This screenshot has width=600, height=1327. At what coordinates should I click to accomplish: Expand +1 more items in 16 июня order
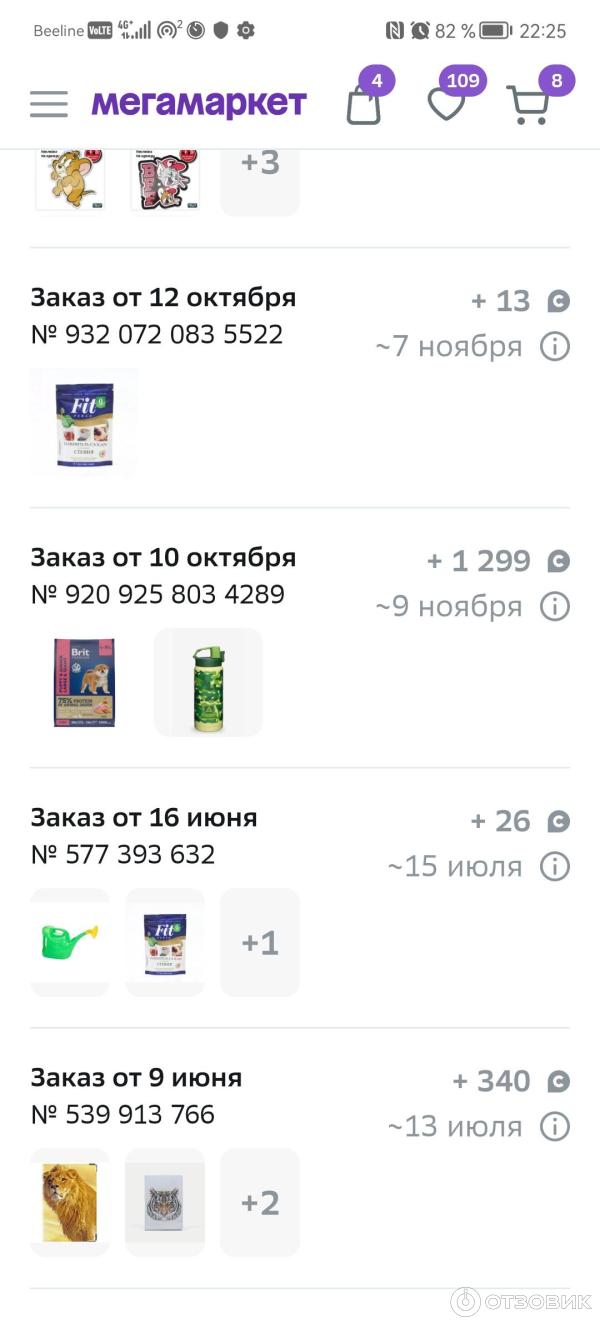(260, 942)
